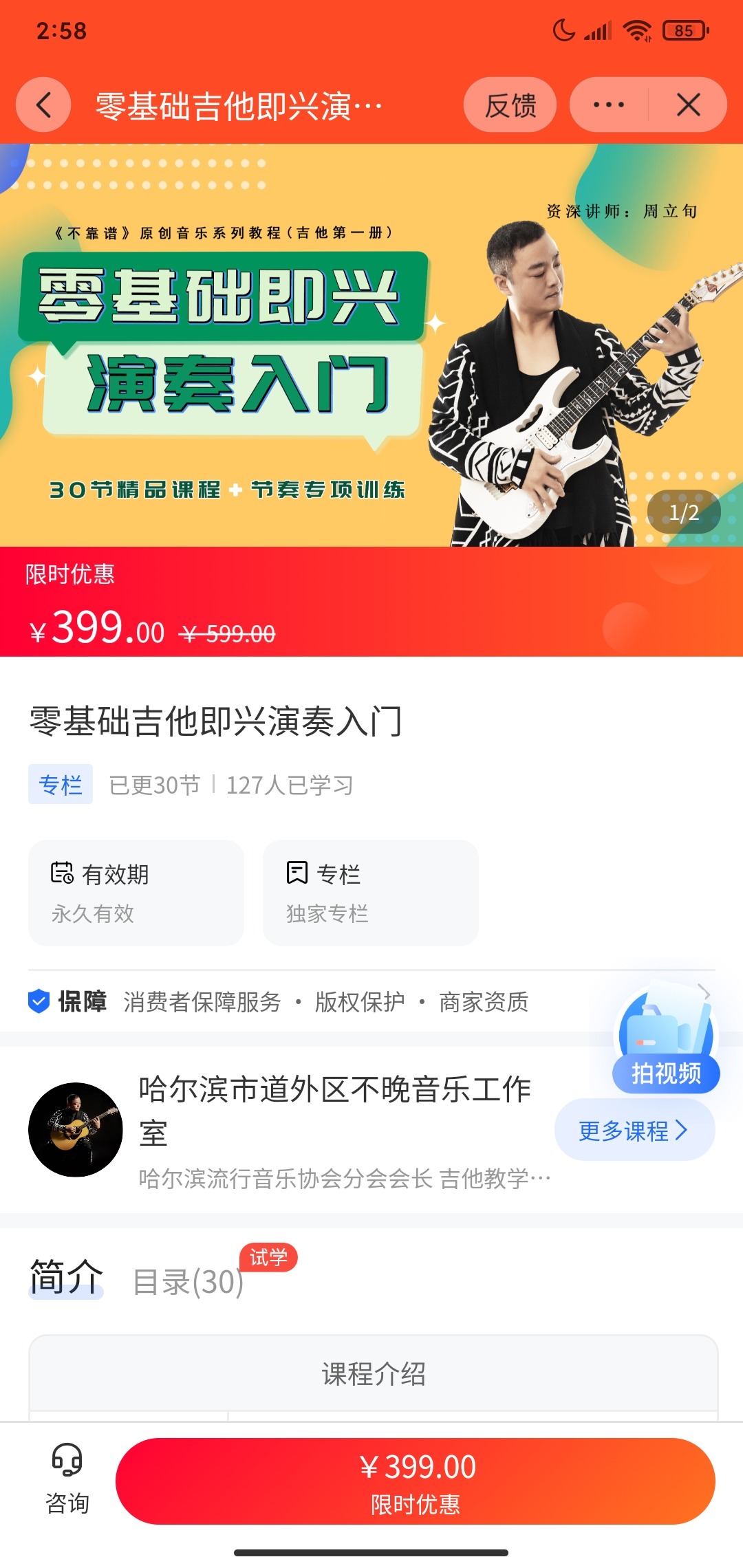Tap the 反馈 feedback button

[510, 105]
